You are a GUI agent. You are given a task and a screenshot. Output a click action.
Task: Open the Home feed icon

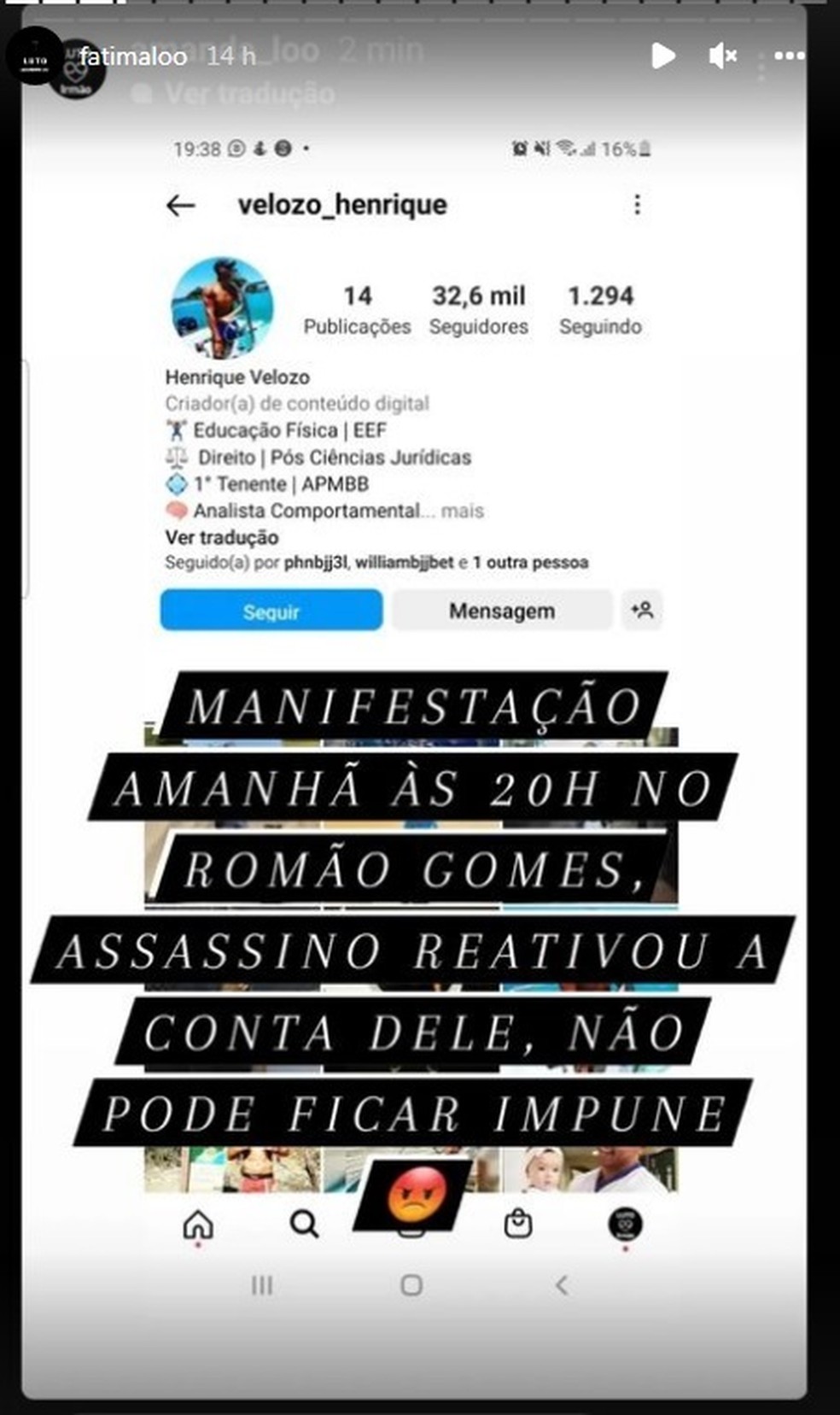click(x=197, y=1225)
